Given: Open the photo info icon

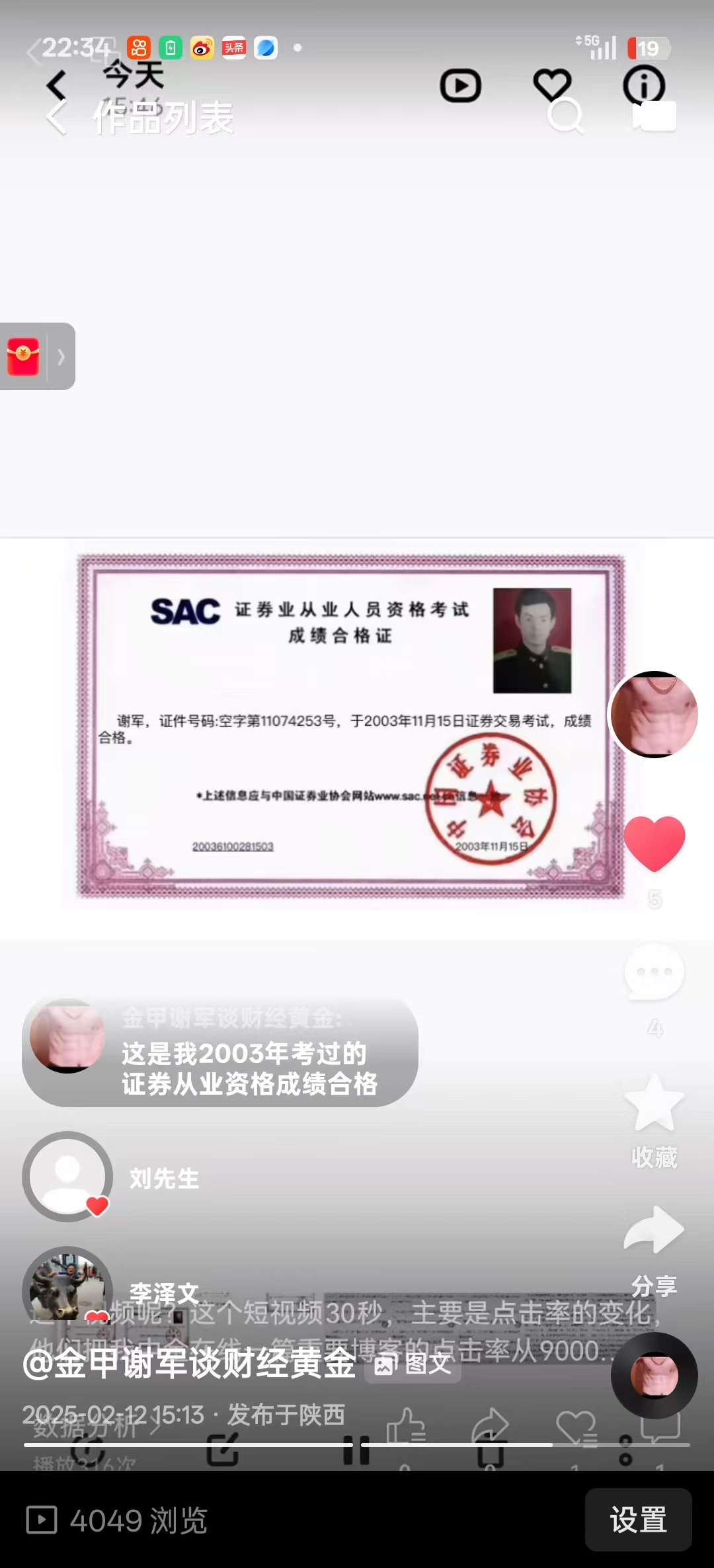Looking at the screenshot, I should tap(643, 85).
